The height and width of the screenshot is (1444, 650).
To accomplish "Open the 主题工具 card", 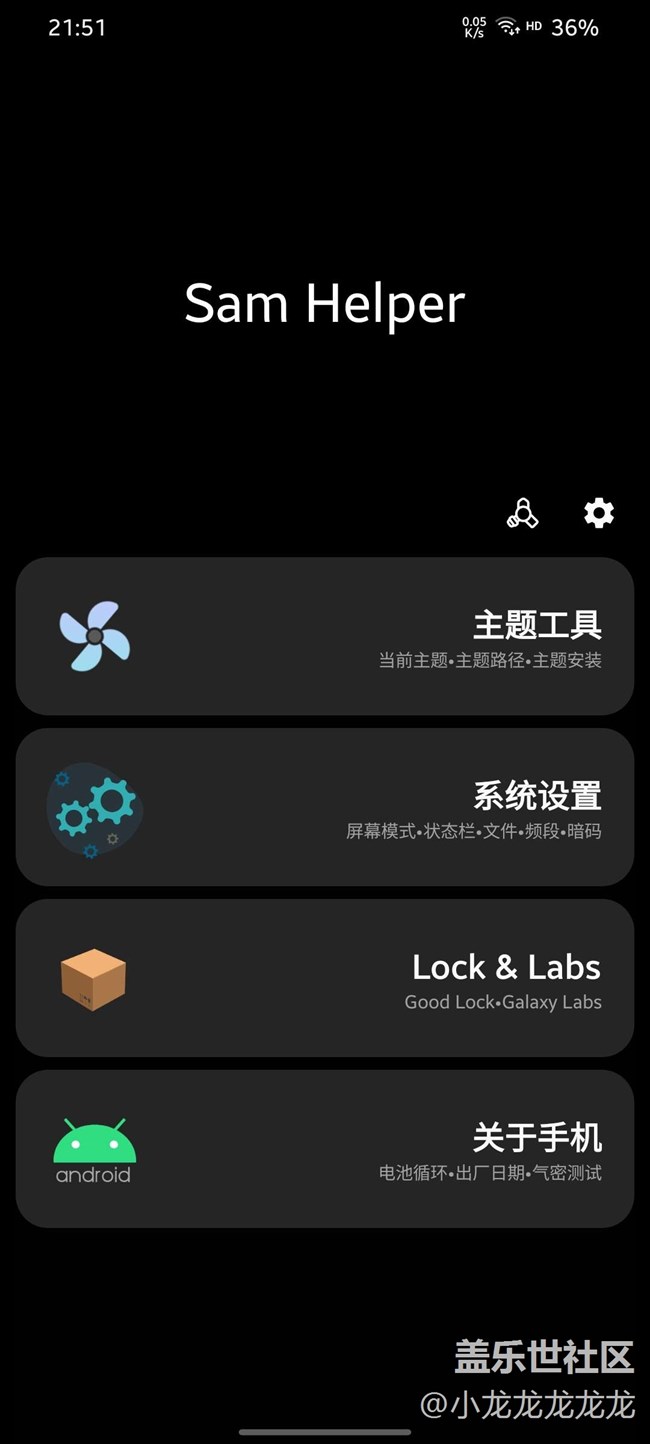I will (x=324, y=636).
